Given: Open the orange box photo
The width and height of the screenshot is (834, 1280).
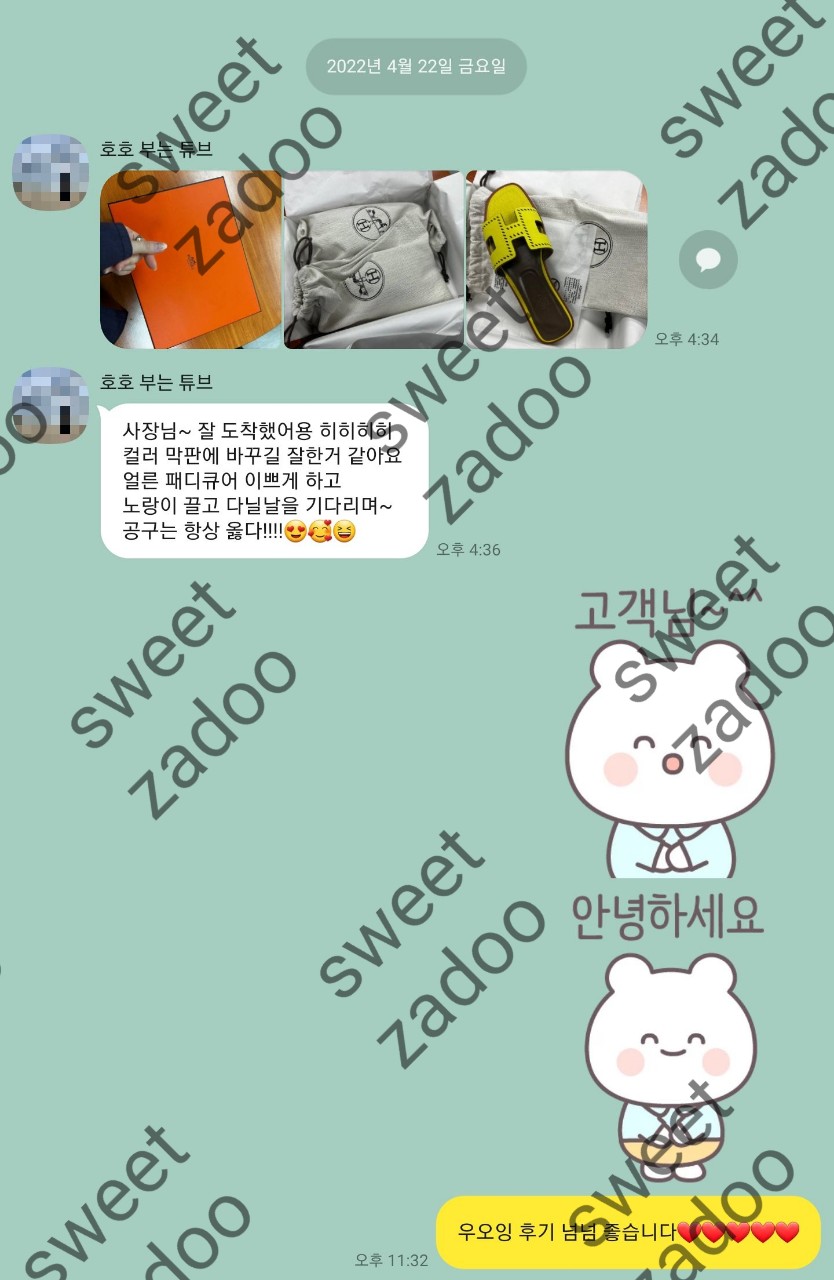Looking at the screenshot, I should (x=191, y=260).
